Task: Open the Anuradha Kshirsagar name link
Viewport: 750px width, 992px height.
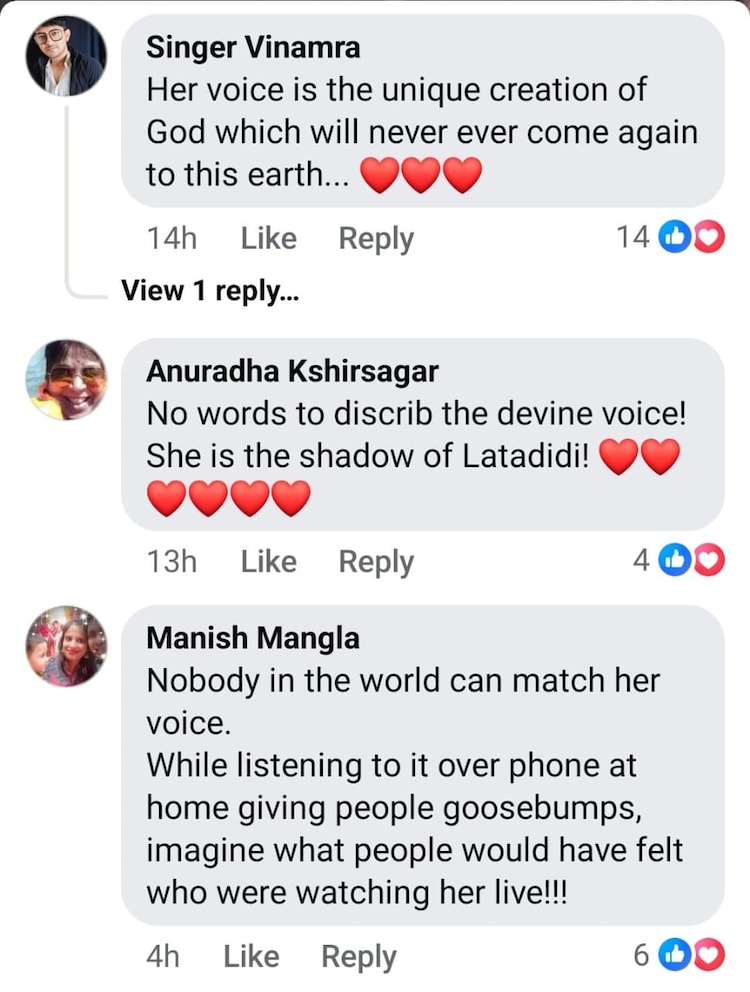Action: tap(292, 371)
